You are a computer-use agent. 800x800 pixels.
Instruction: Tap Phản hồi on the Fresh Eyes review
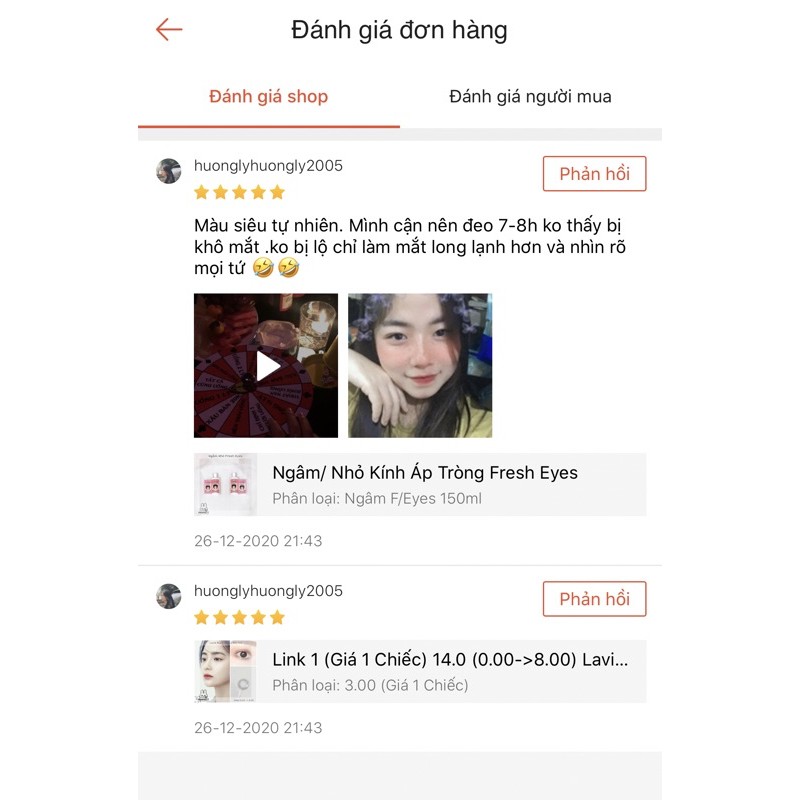coord(594,174)
